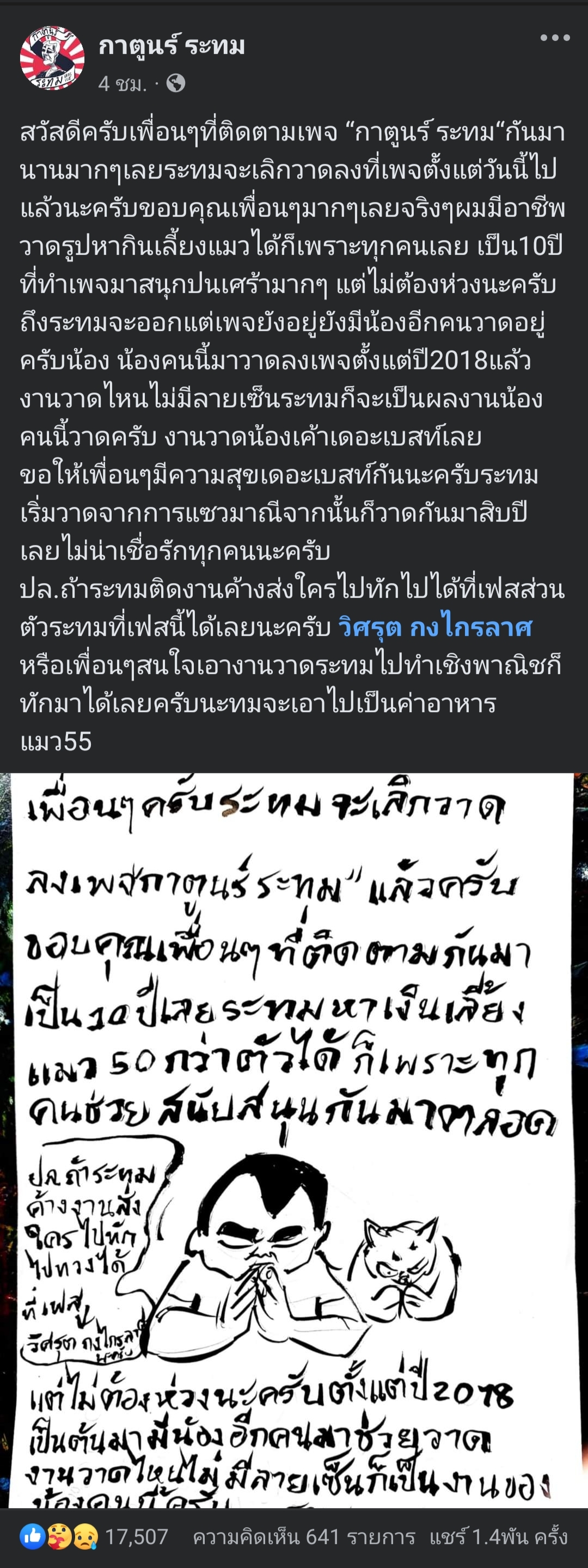This screenshot has width=588, height=1568.
Task: Open the handwritten cartoon image in the post
Action: 294,1138
